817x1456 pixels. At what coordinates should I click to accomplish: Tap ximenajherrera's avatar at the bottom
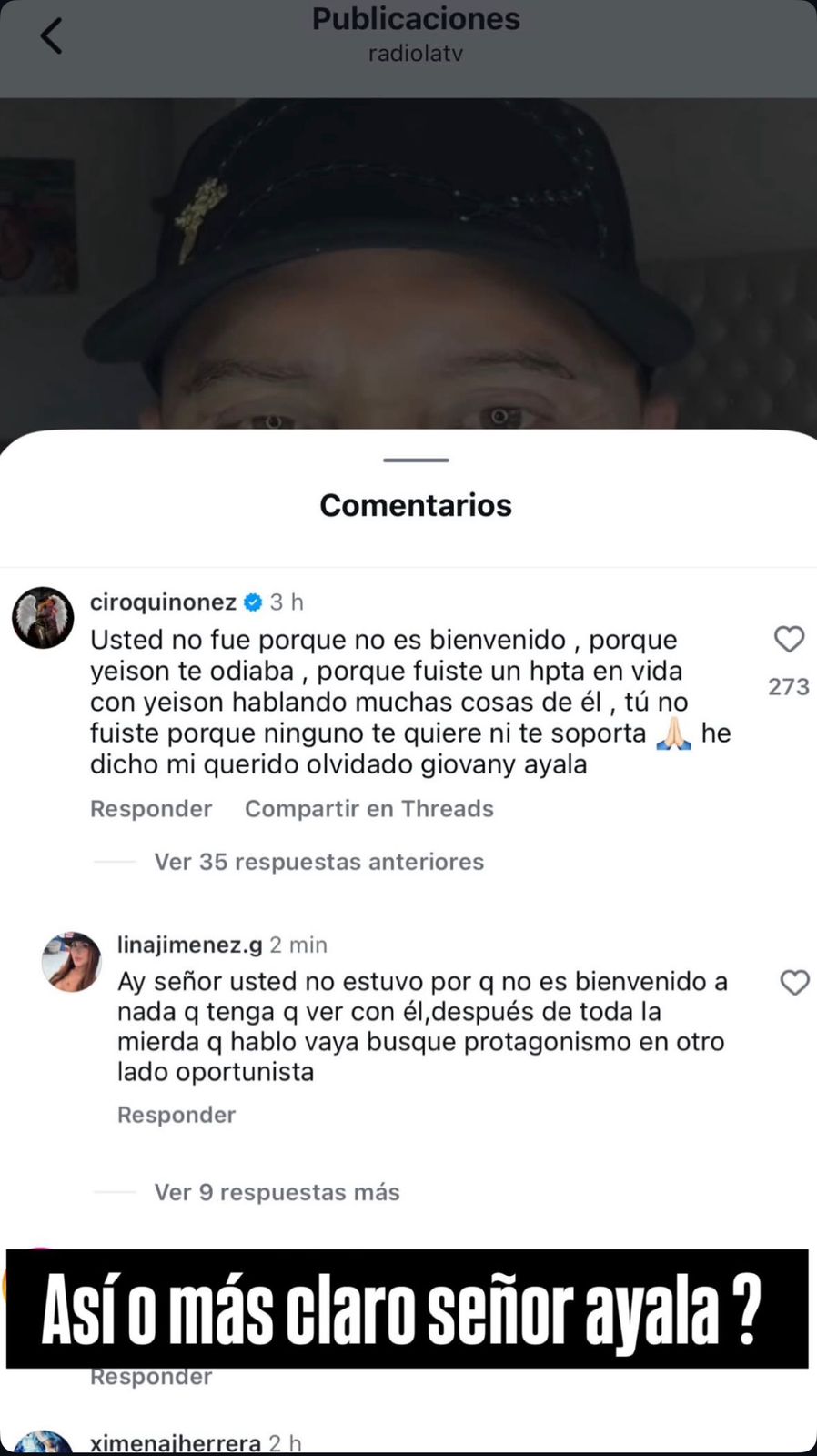point(41,1442)
